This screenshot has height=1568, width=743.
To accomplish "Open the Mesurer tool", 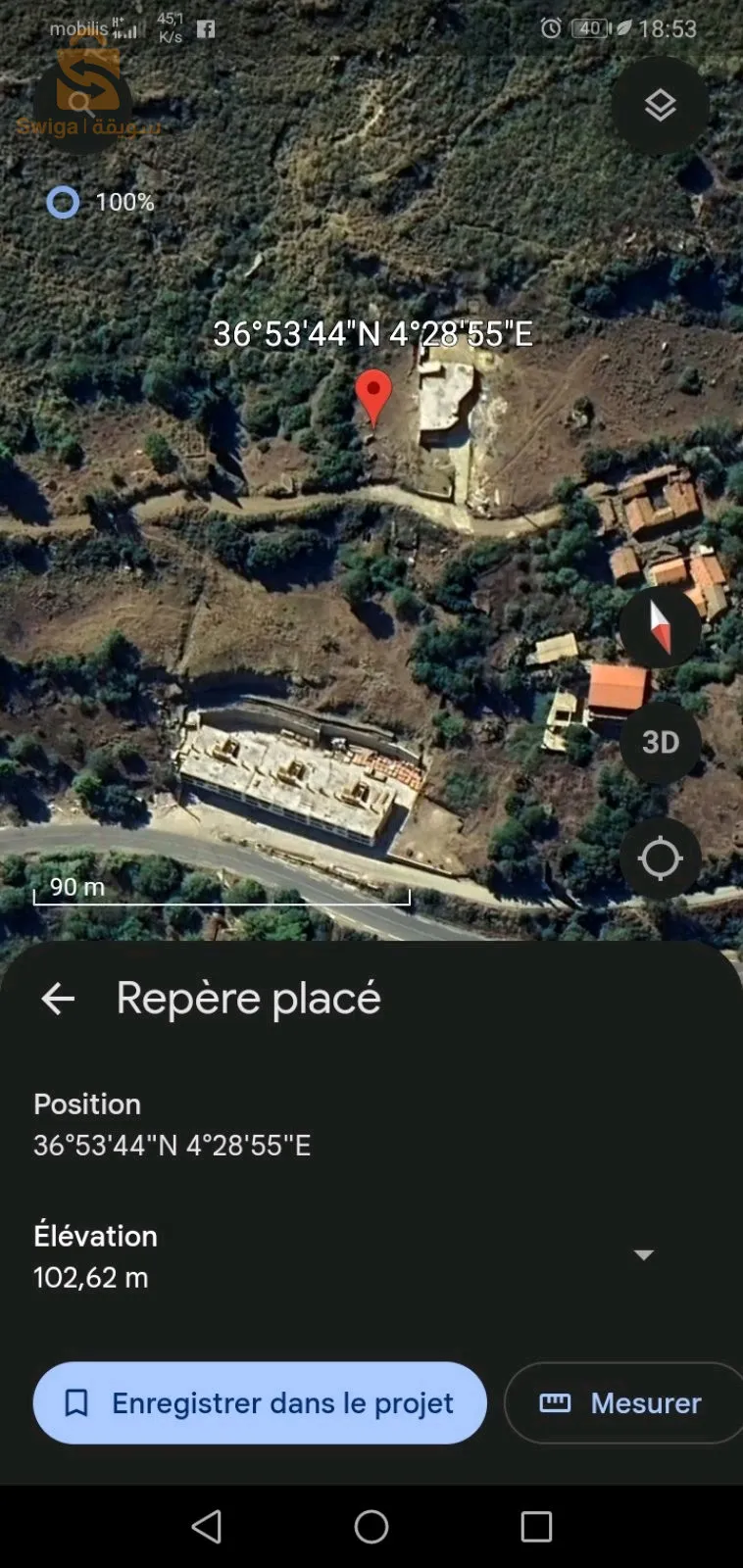I will pyautogui.click(x=623, y=1403).
